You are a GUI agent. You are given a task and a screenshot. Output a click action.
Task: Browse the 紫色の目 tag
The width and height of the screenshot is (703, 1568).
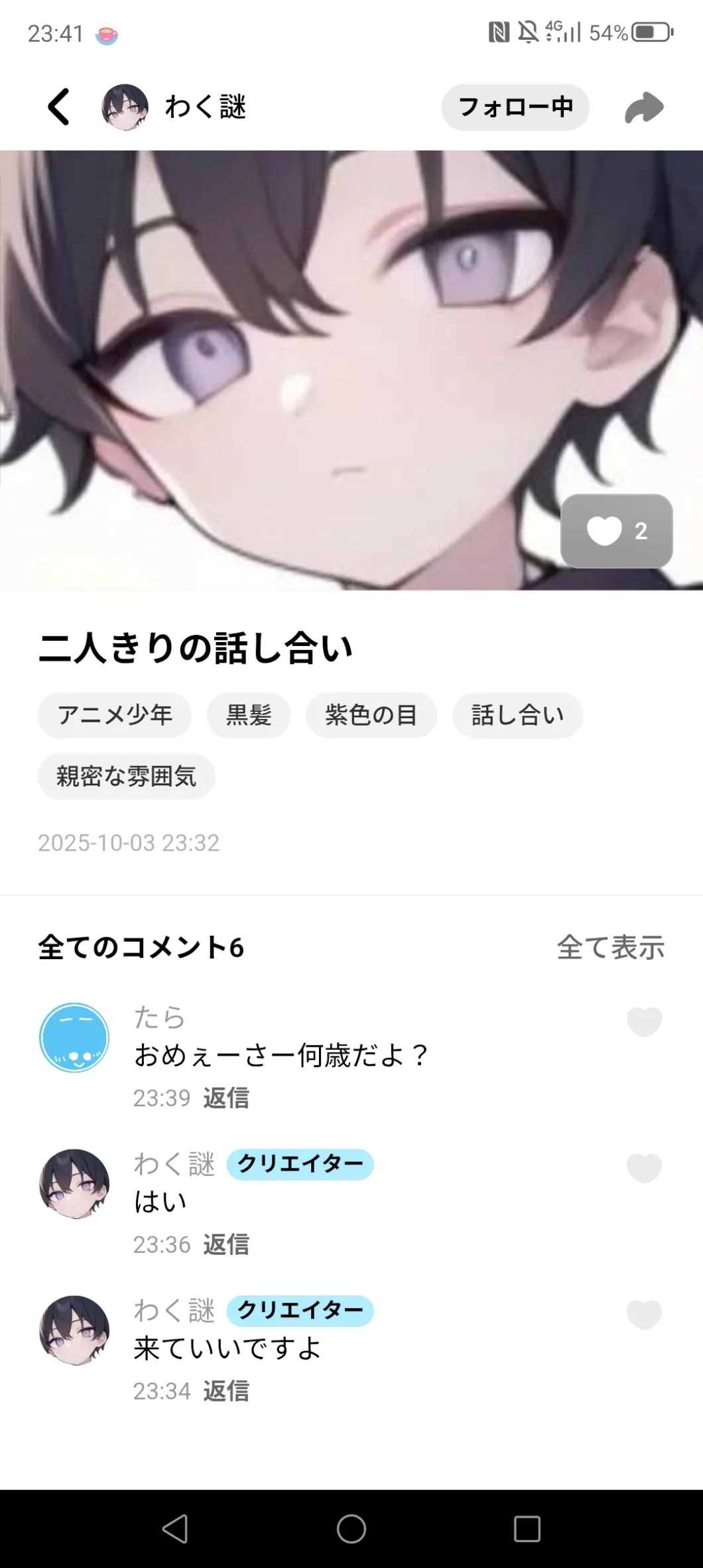point(371,715)
